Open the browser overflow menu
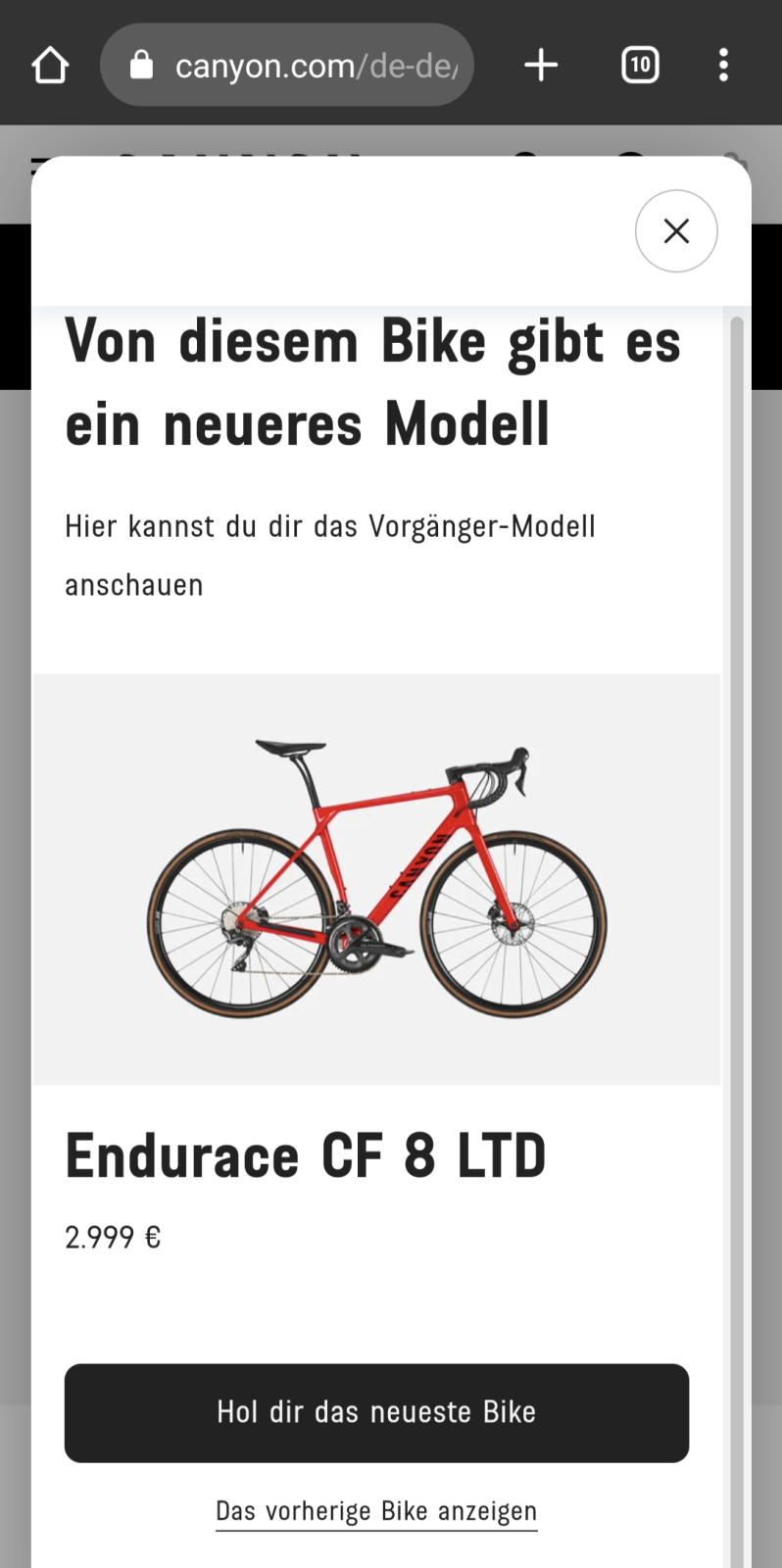The height and width of the screenshot is (1568, 782). (x=723, y=66)
